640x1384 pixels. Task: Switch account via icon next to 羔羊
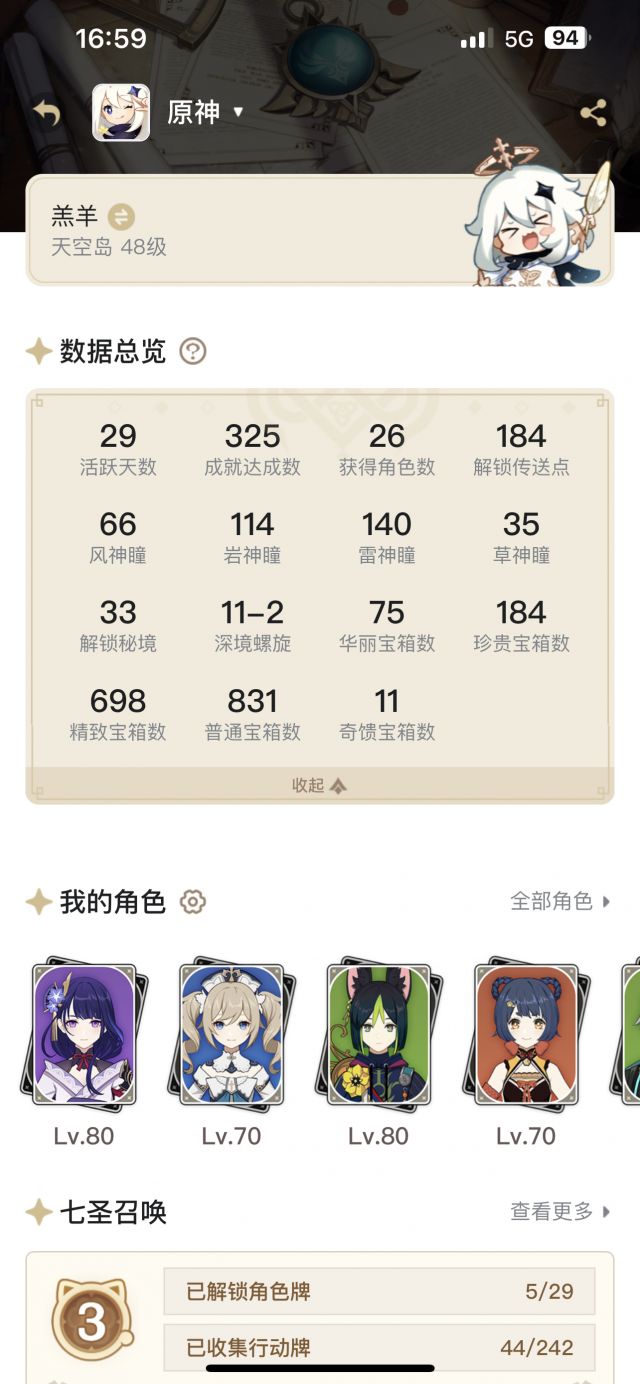pyautogui.click(x=121, y=216)
